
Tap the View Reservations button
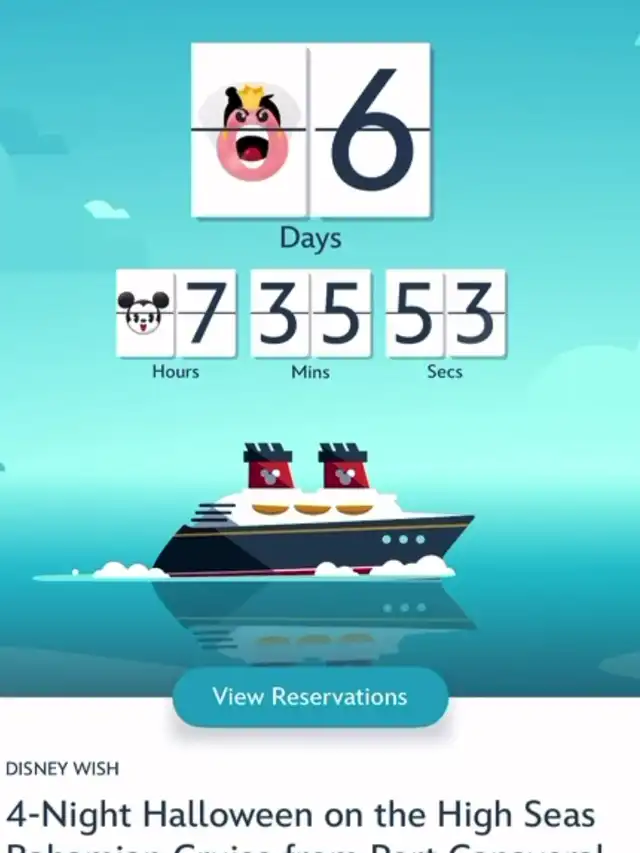(x=310, y=697)
